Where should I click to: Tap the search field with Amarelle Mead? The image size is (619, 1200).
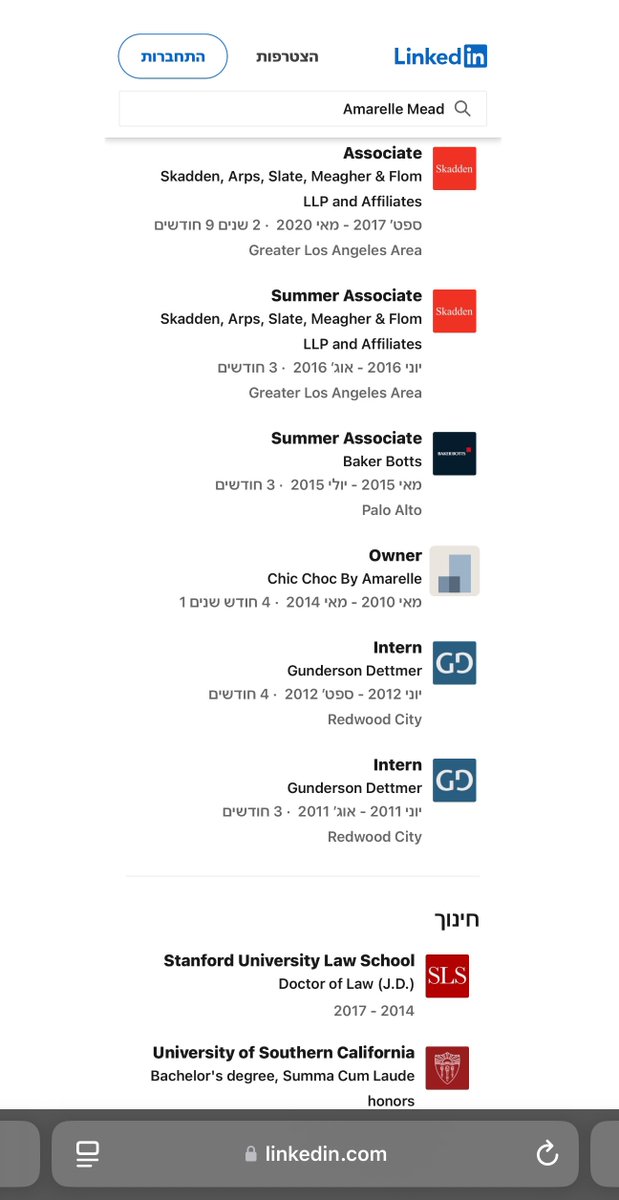coord(303,109)
